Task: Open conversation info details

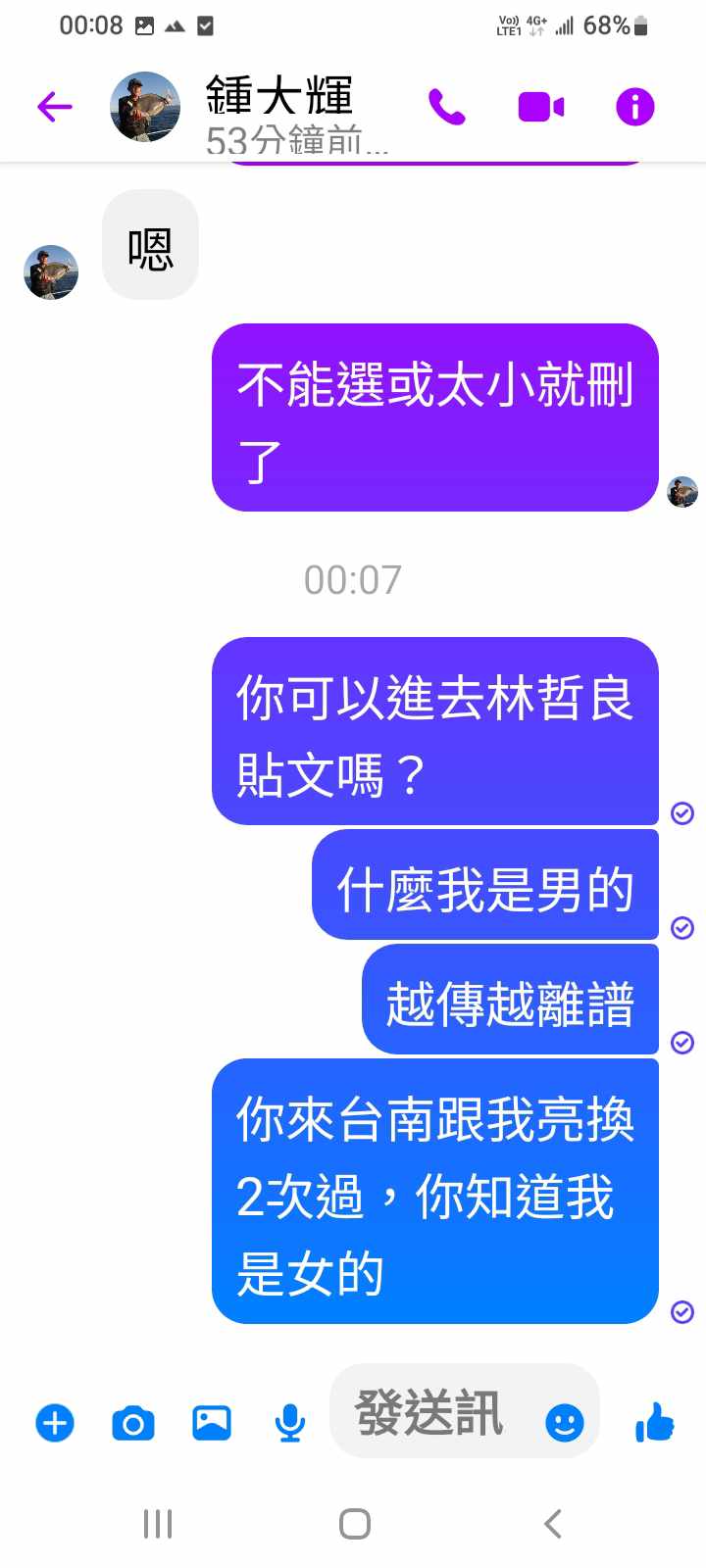Action: pyautogui.click(x=634, y=107)
